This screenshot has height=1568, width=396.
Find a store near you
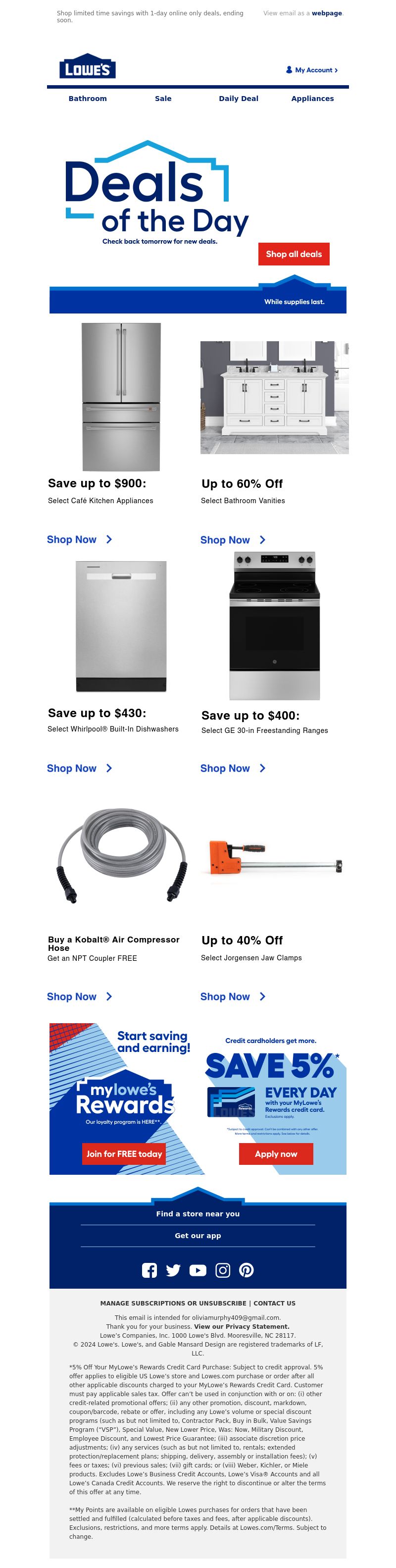tap(198, 1214)
